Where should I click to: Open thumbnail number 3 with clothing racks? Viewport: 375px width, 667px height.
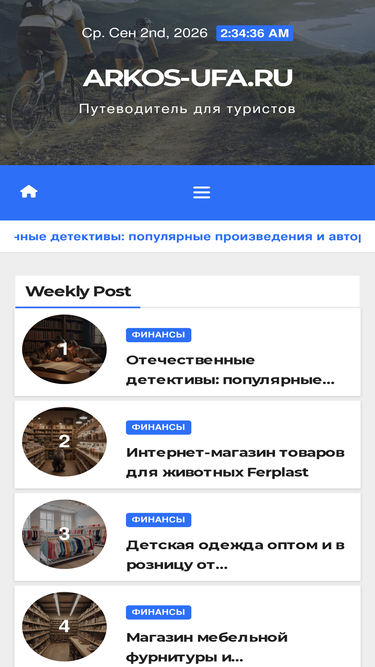[64, 534]
